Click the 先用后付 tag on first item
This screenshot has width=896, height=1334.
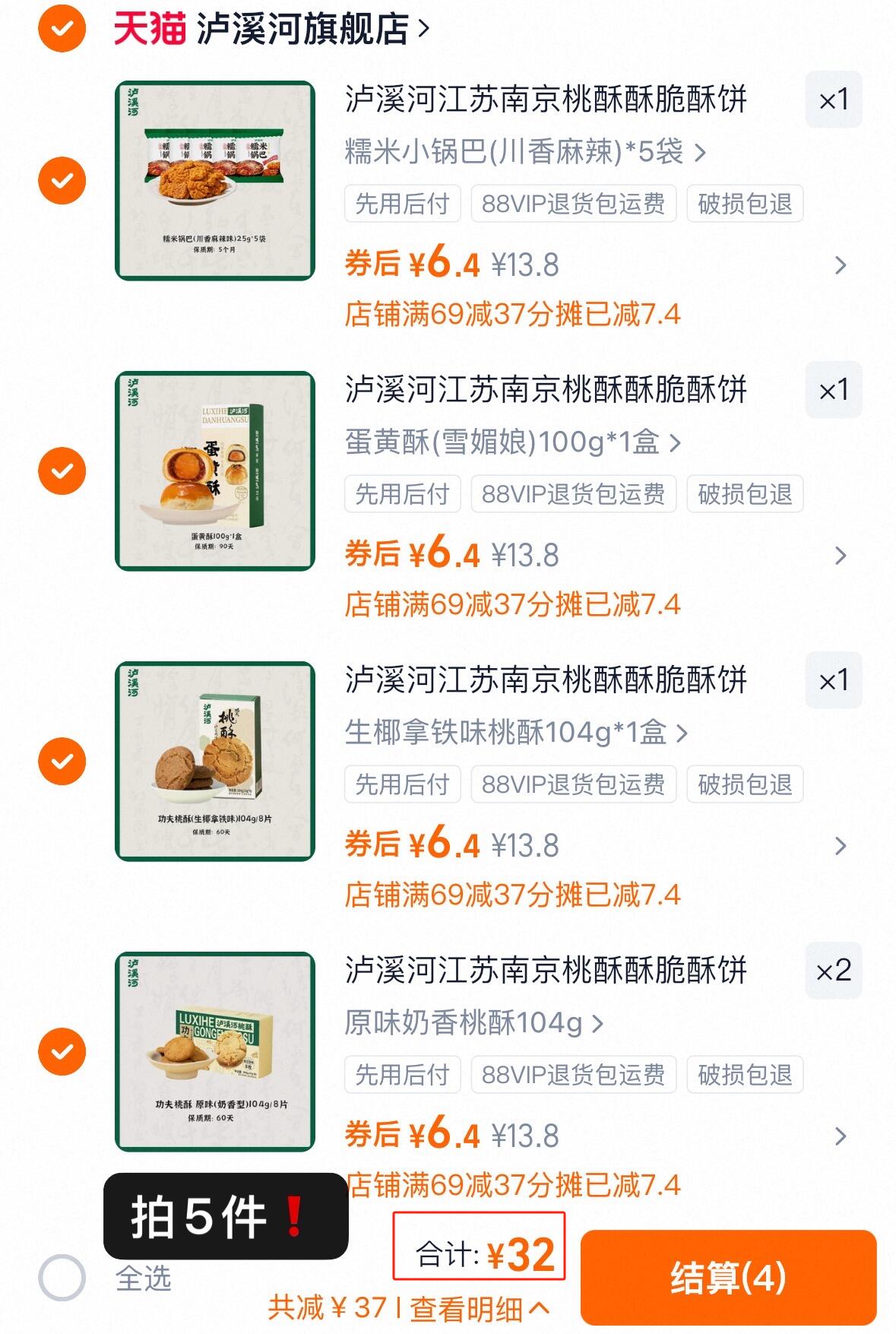pos(402,203)
